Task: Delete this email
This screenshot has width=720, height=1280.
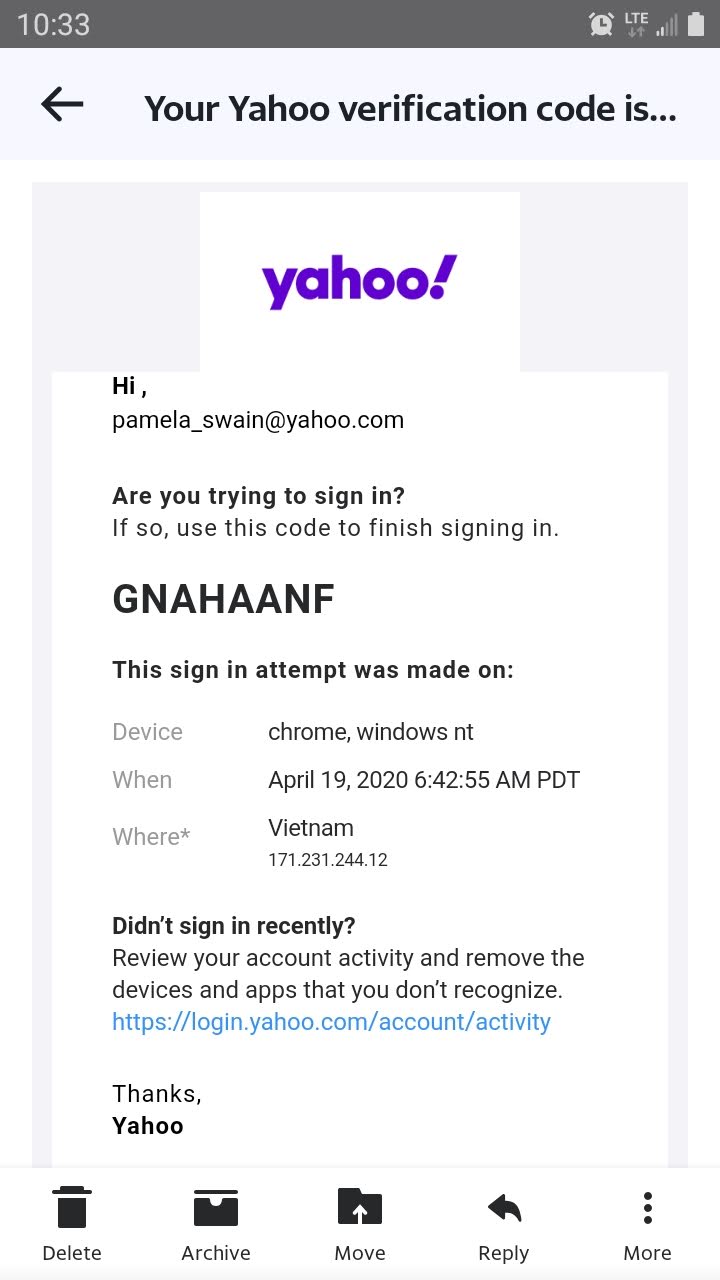Action: (x=72, y=1225)
